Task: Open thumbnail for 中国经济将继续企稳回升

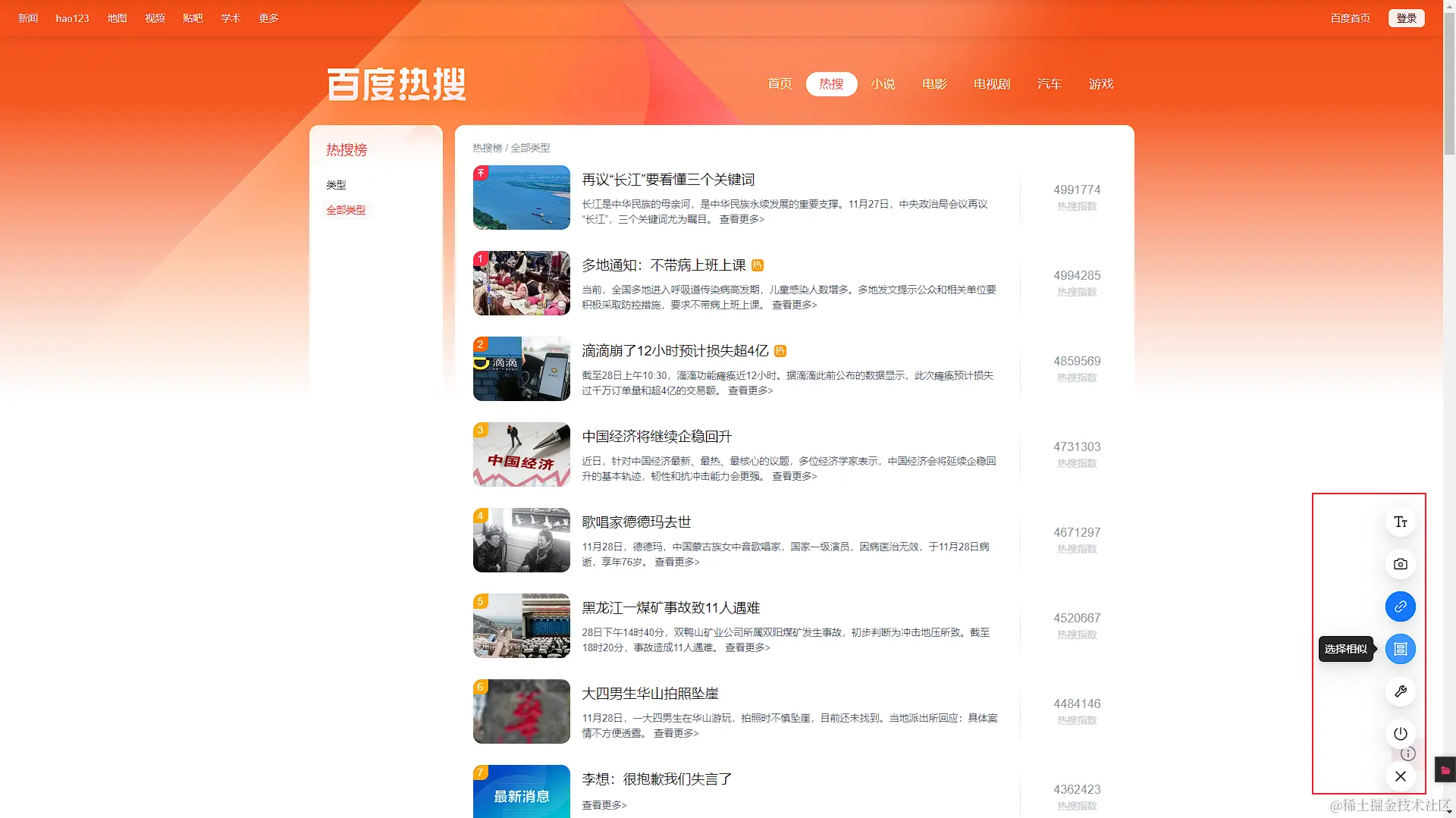Action: (521, 455)
